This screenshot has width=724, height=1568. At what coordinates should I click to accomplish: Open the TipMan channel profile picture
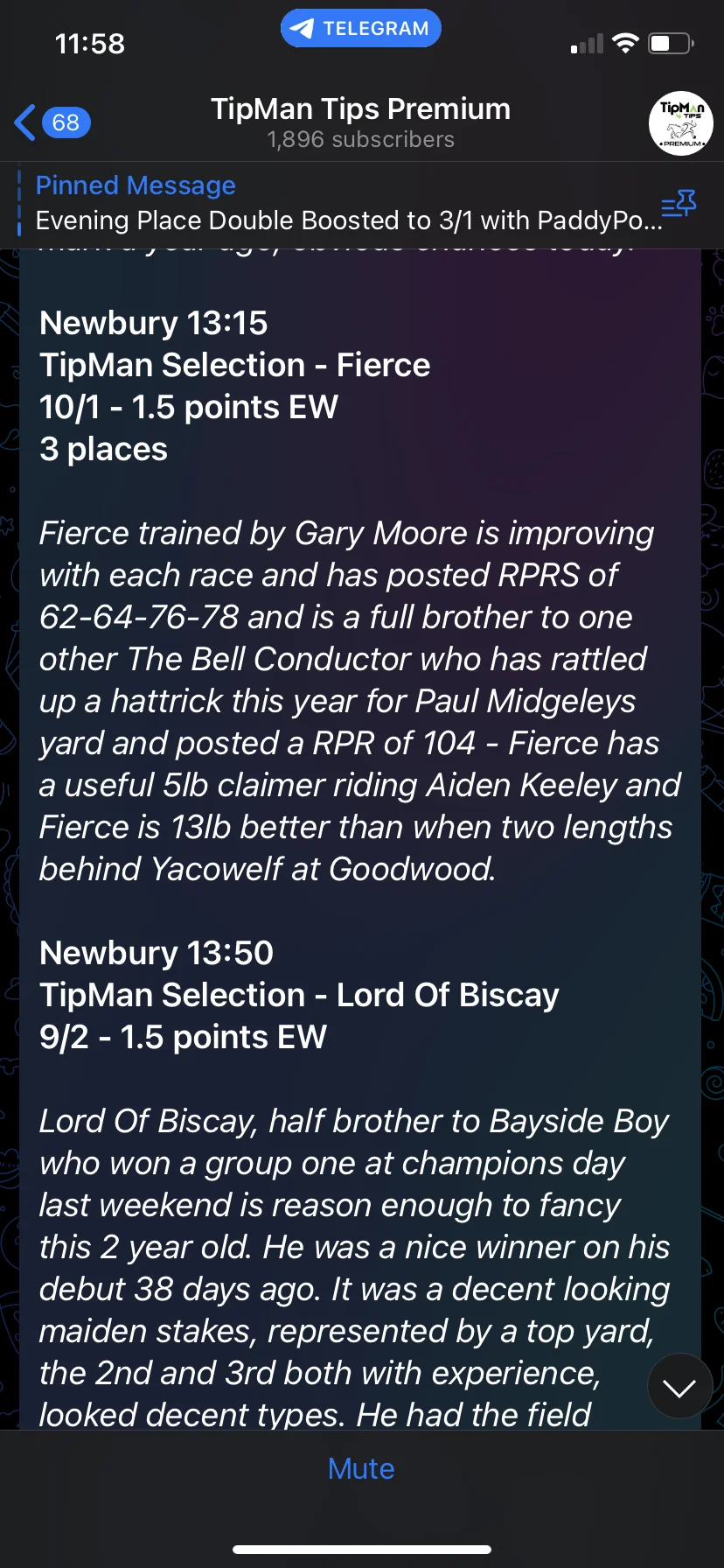click(680, 123)
